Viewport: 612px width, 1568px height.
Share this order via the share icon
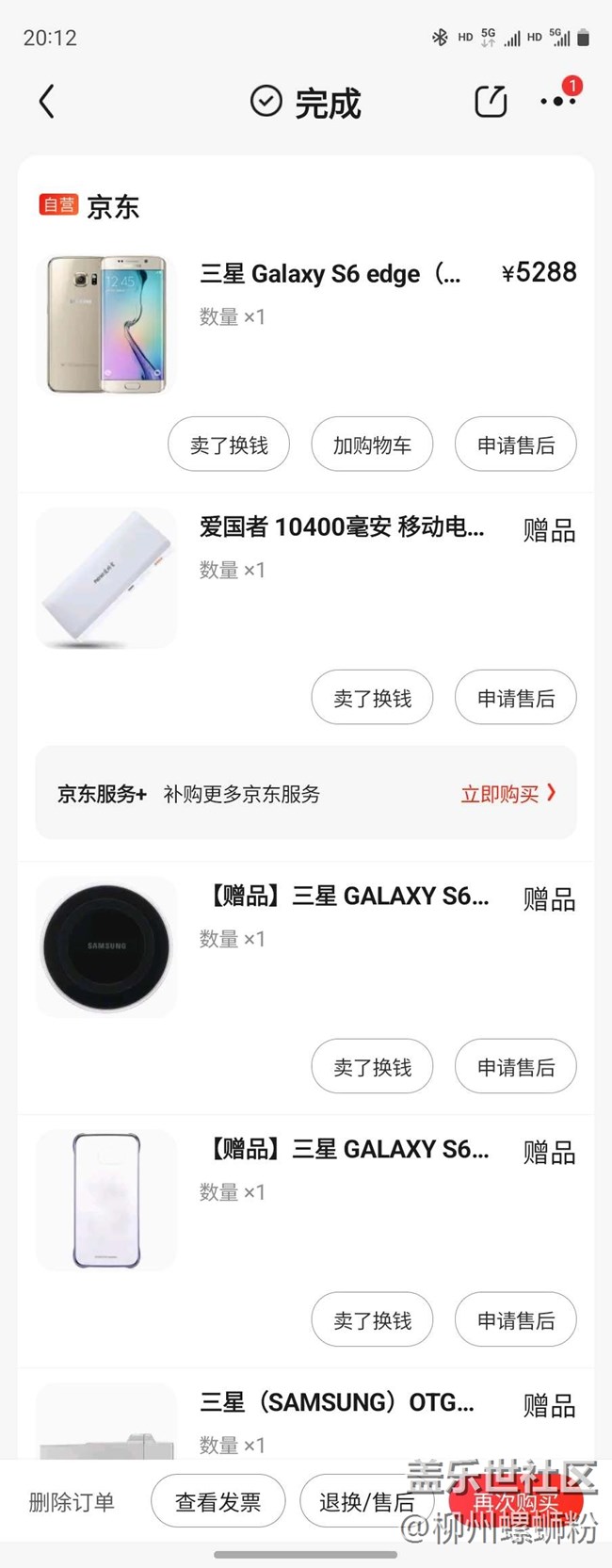[x=491, y=102]
